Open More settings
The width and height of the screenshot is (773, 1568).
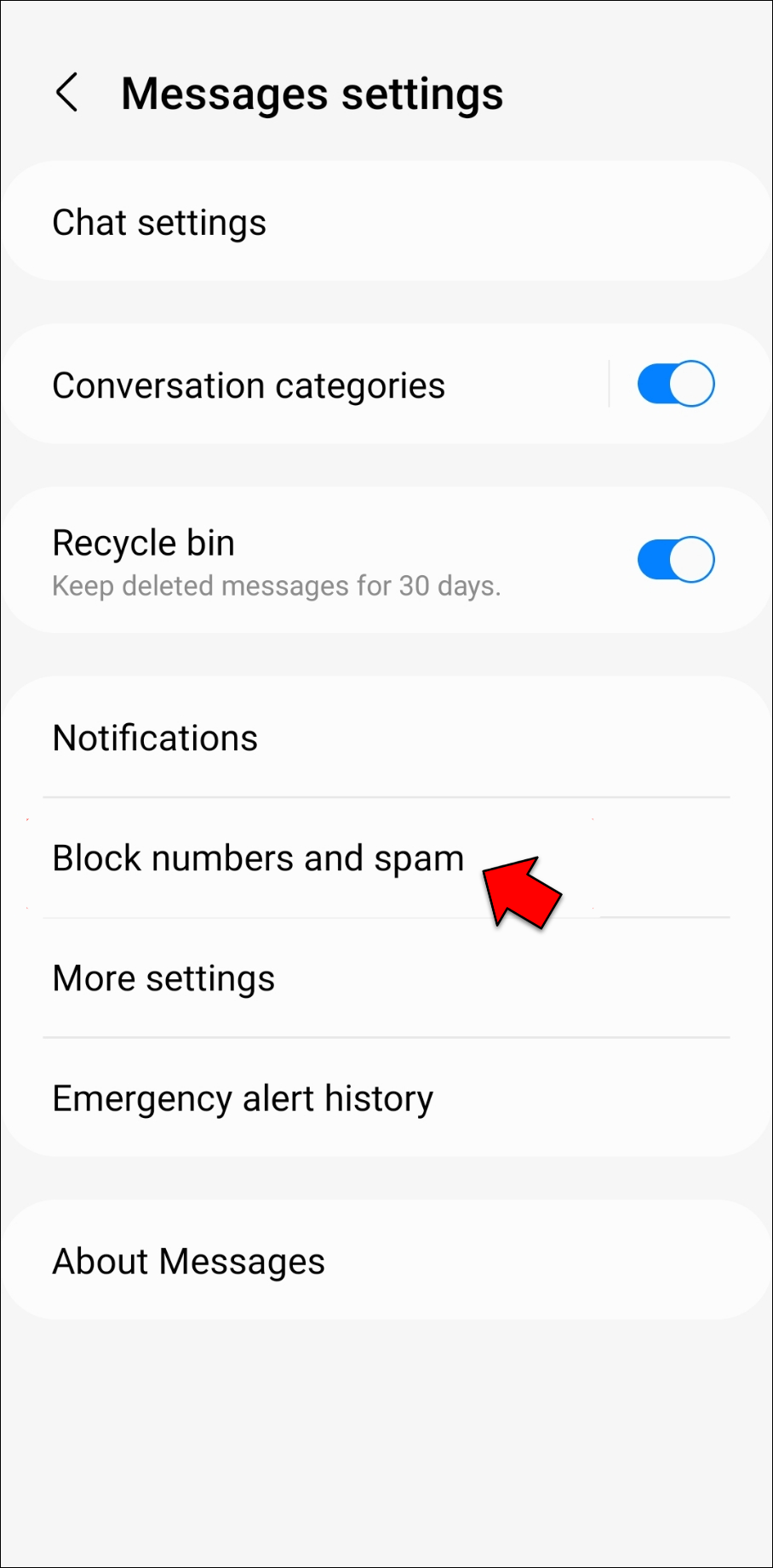point(163,978)
